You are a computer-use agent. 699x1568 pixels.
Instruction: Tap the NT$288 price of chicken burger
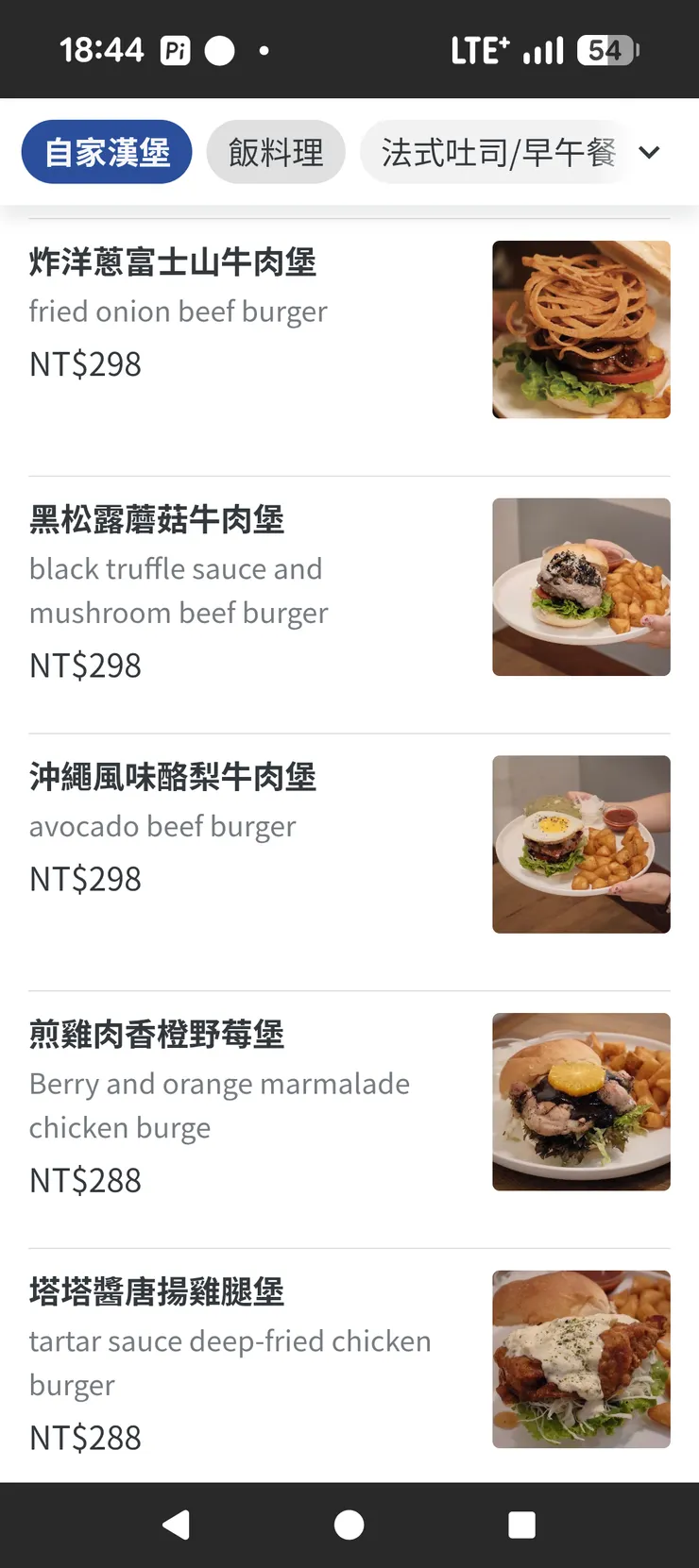click(x=85, y=1179)
